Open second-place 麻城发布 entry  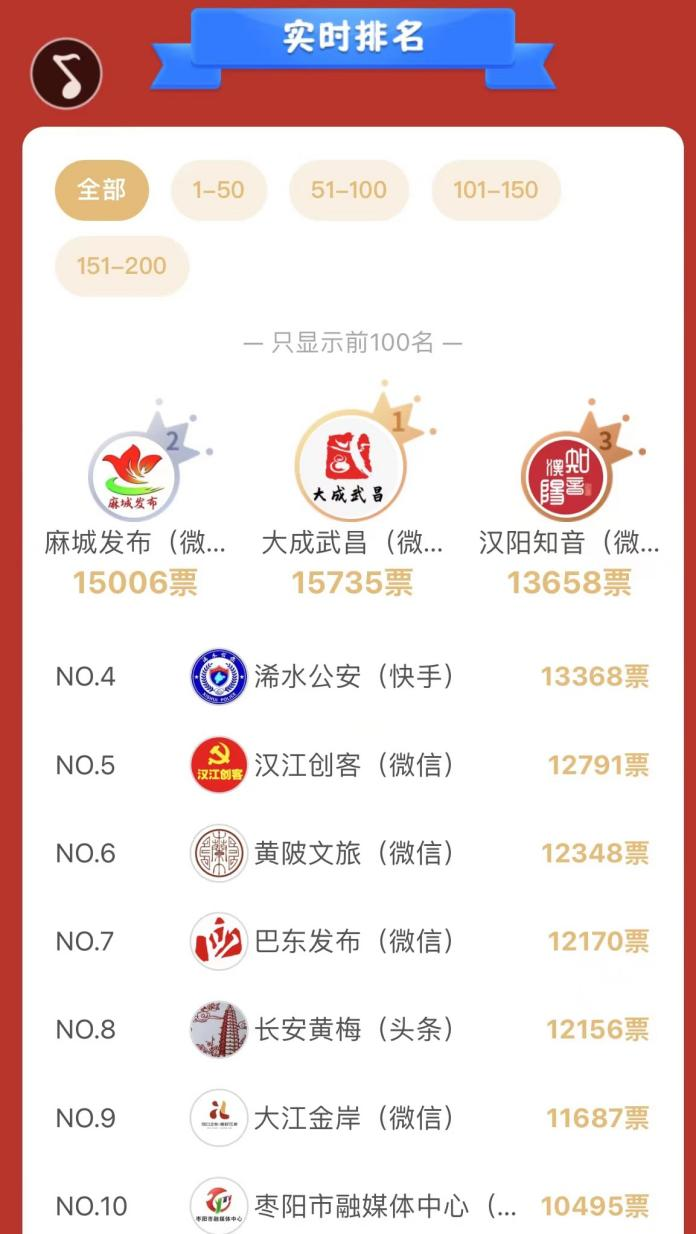134,475
